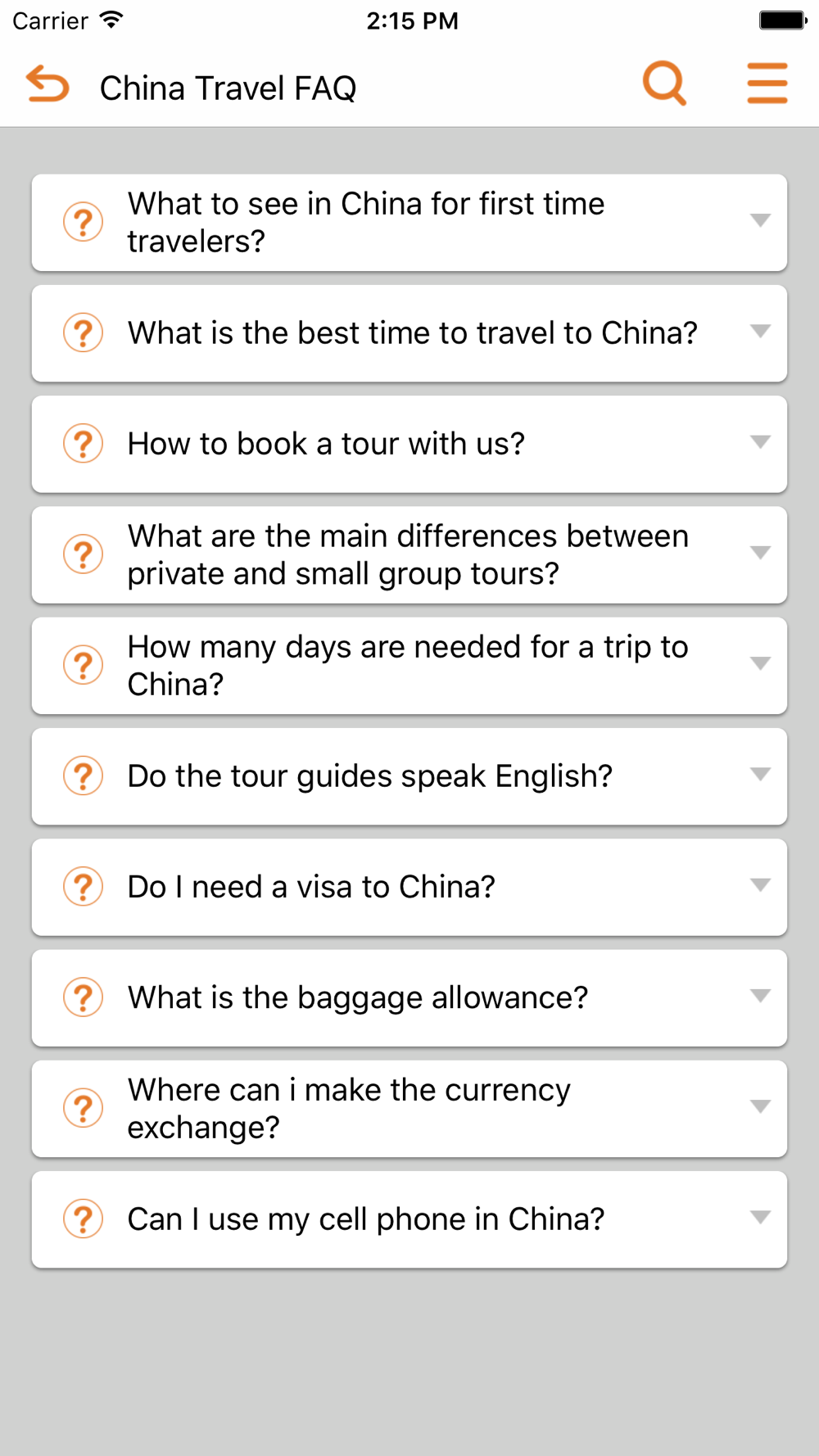Open the hamburger menu
819x1456 pixels.
(767, 84)
